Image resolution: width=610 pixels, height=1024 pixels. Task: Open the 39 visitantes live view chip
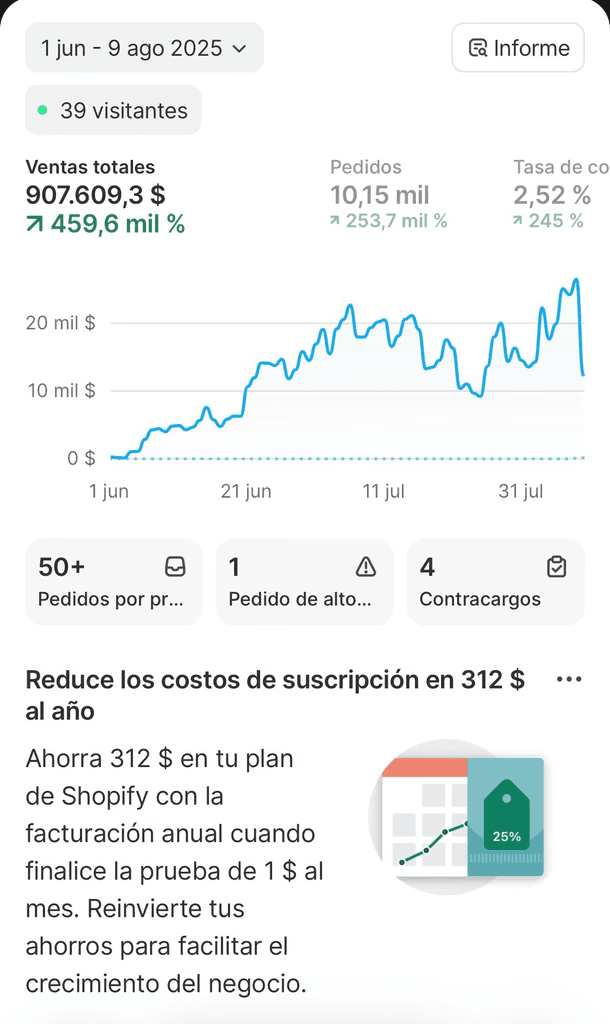click(113, 110)
